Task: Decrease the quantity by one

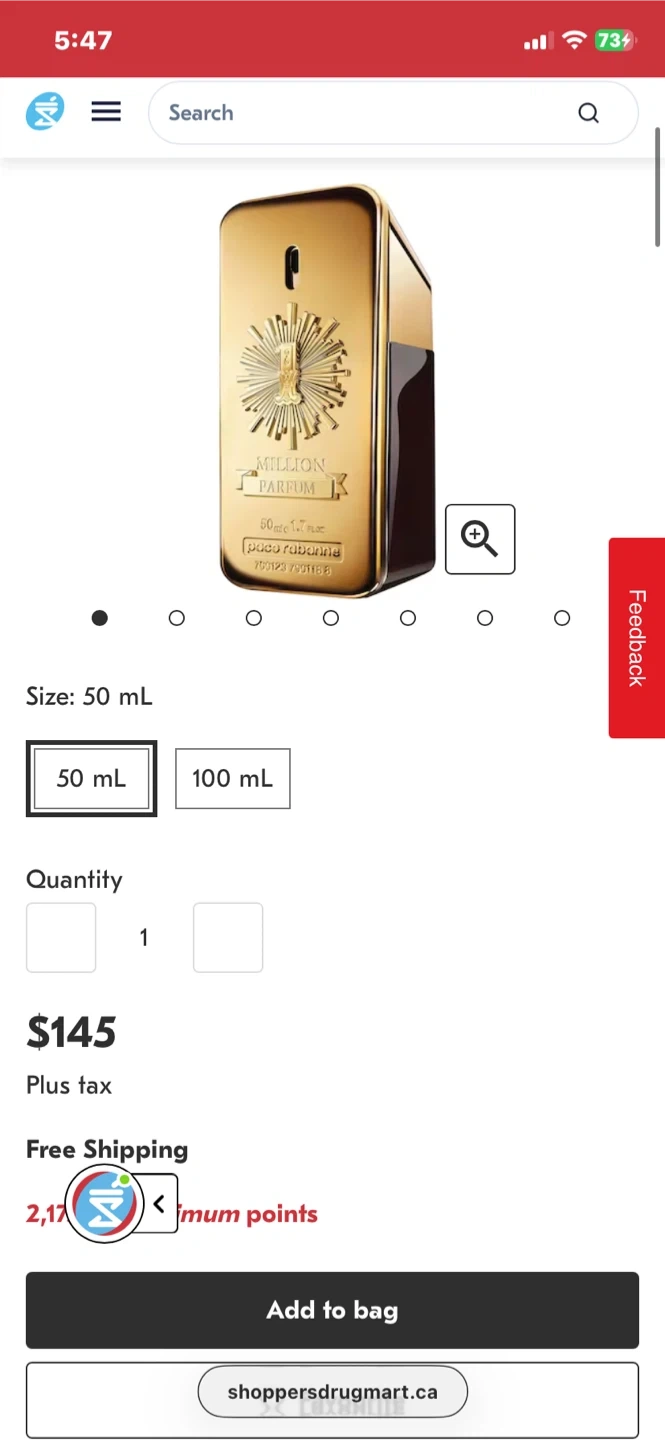Action: (x=61, y=937)
